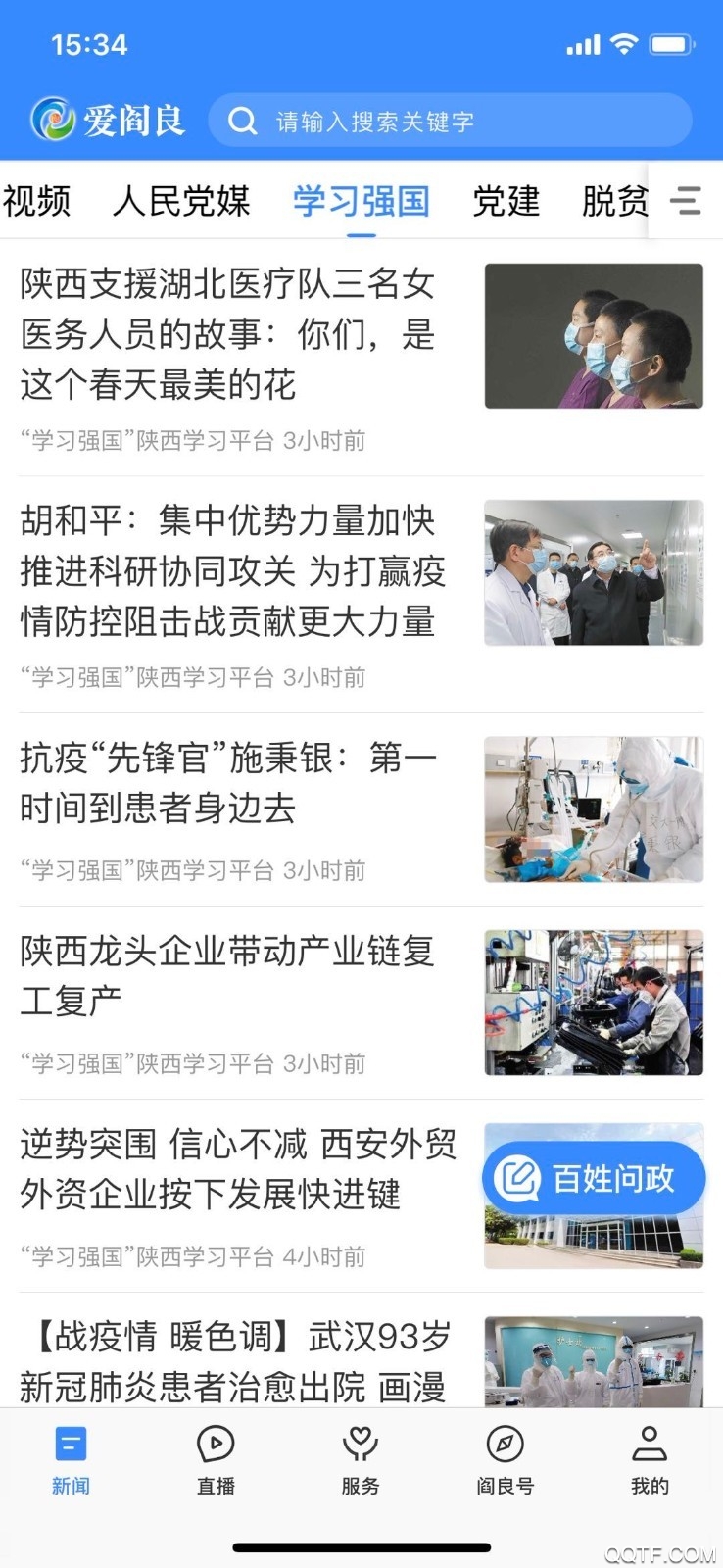Screen dimensions: 723x1568
Task: Switch to the 视频 tab
Action: (x=37, y=201)
